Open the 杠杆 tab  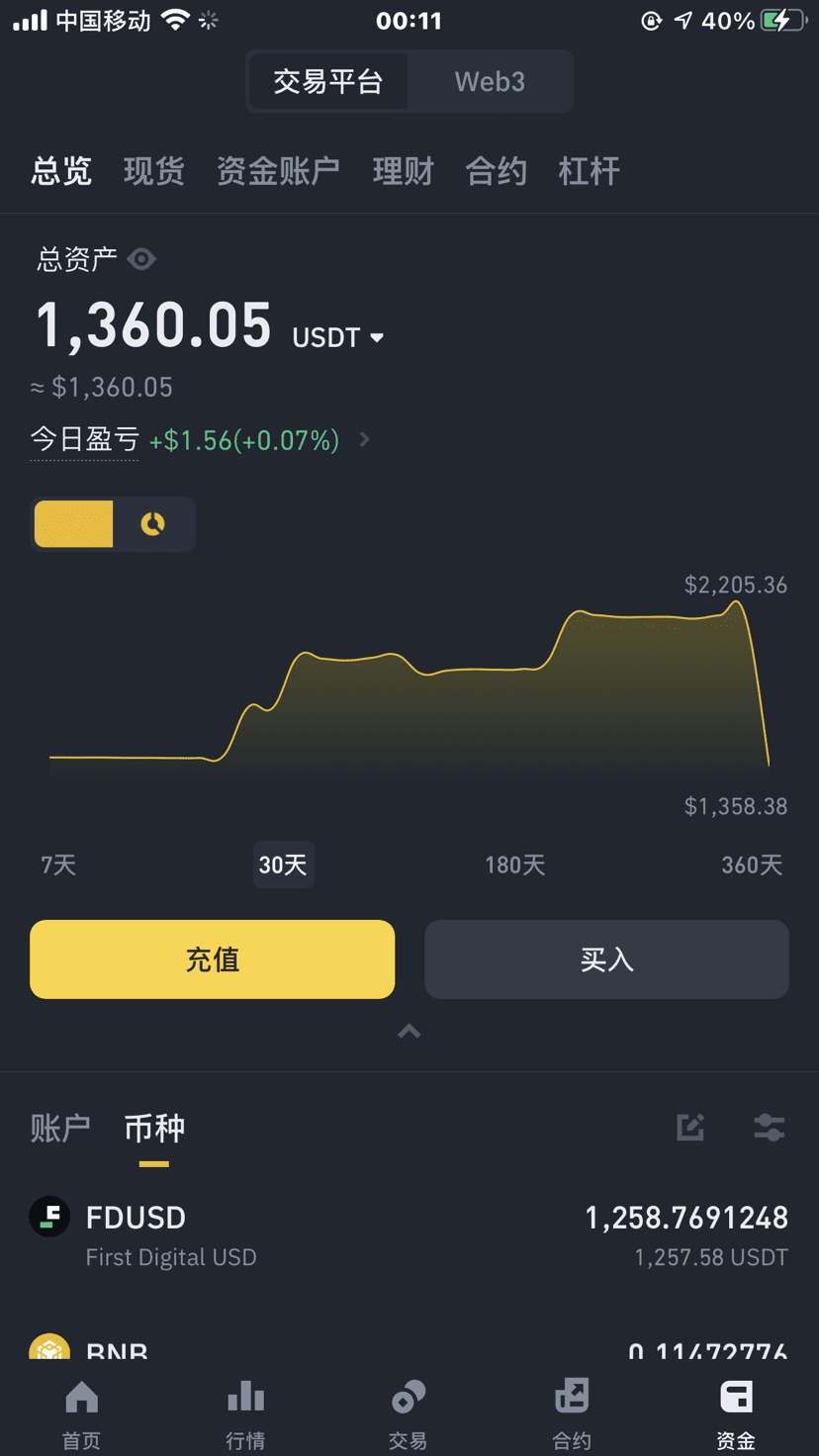point(589,171)
